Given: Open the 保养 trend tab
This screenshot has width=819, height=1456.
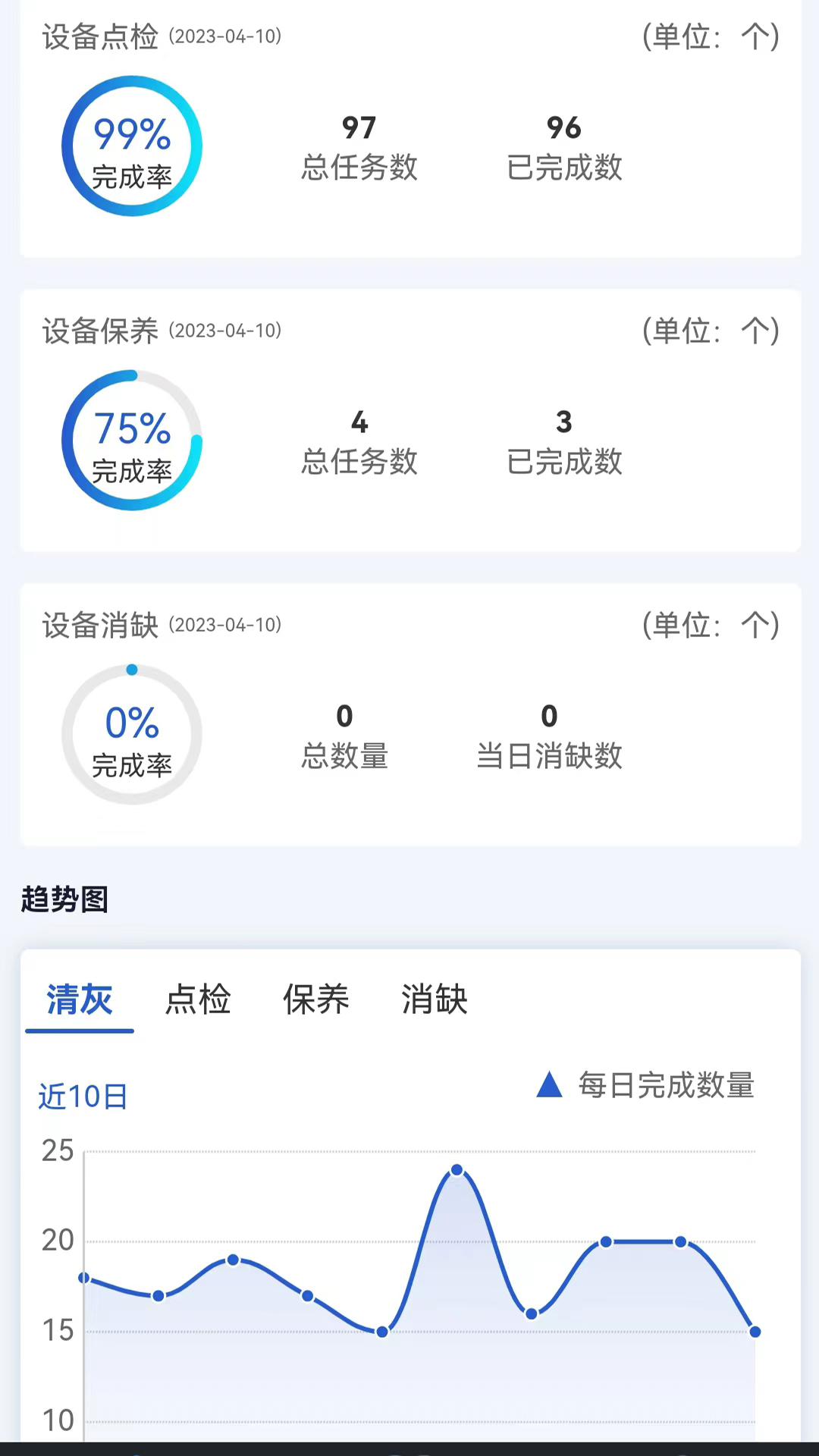Looking at the screenshot, I should tap(316, 1000).
